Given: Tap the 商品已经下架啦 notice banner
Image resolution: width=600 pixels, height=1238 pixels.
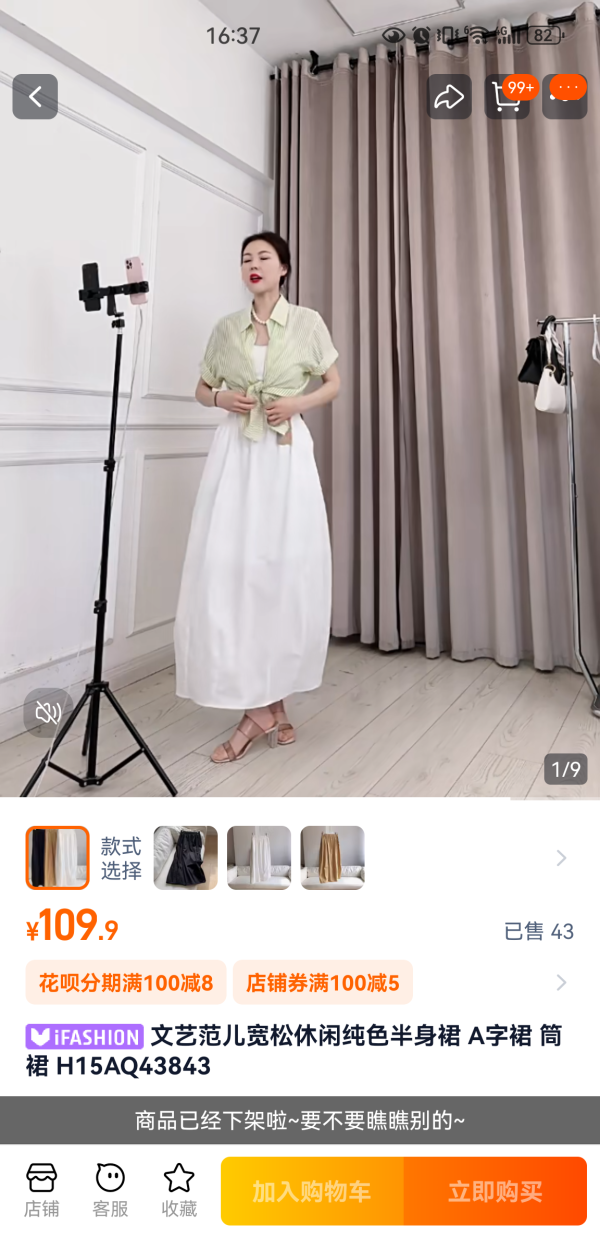Looking at the screenshot, I should pos(300,1120).
